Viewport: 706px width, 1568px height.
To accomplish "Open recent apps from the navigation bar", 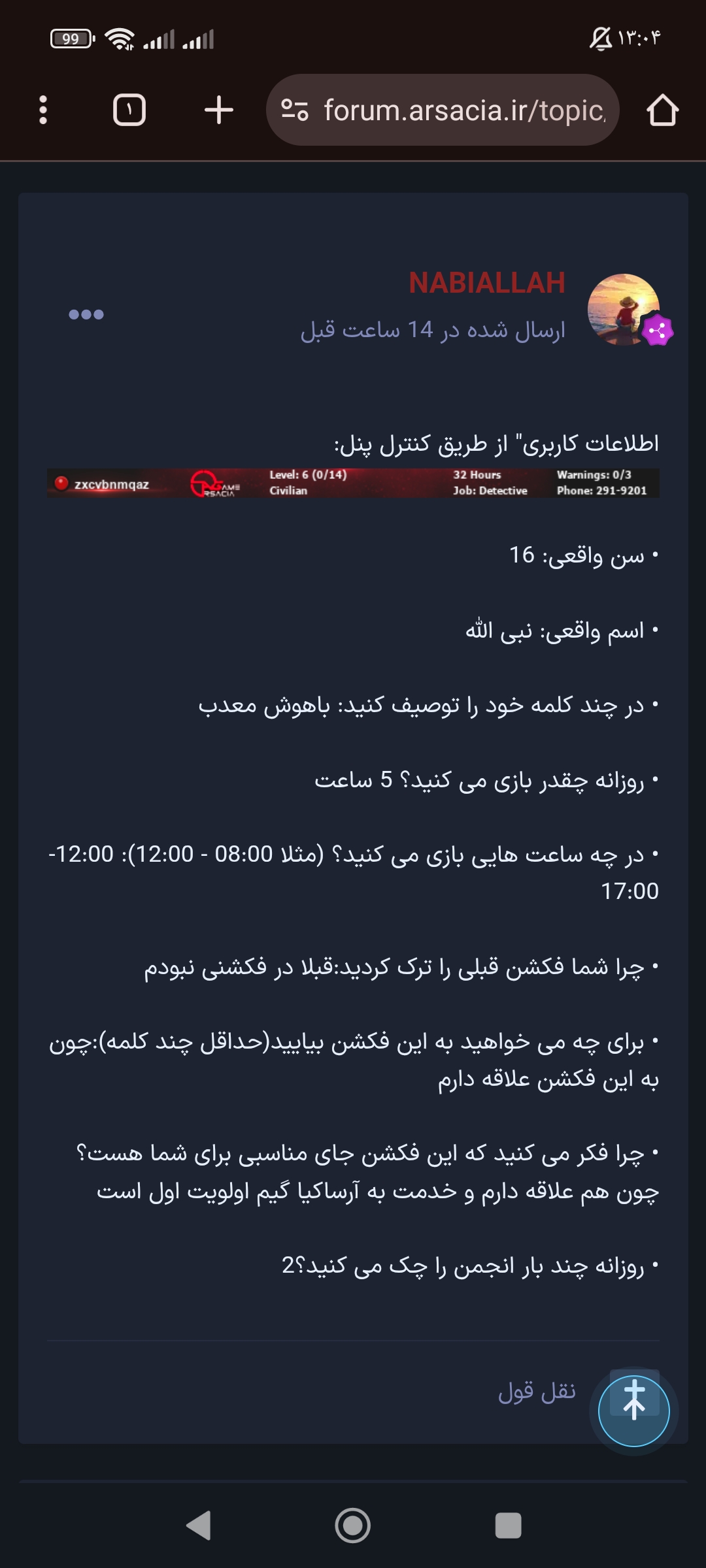I will tap(508, 1526).
